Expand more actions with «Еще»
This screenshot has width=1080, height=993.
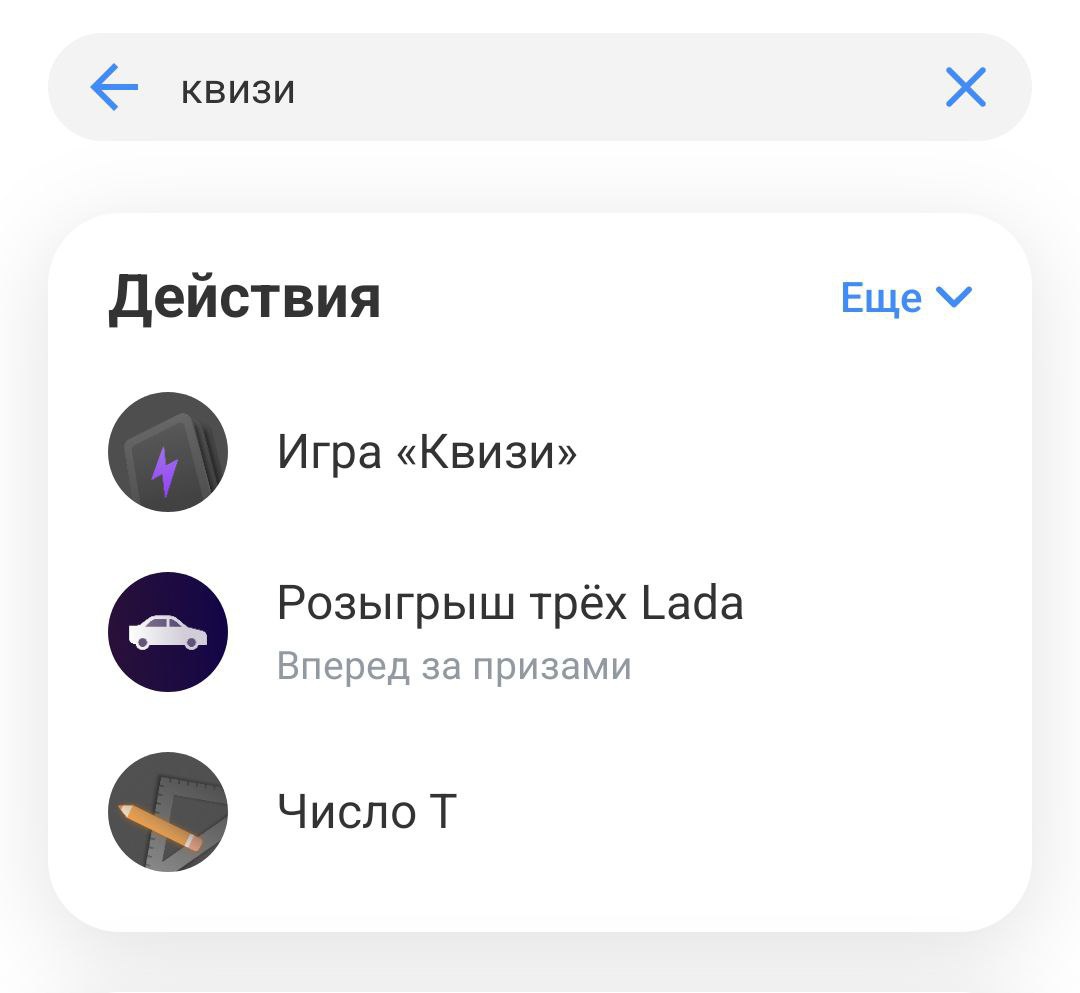click(x=906, y=298)
